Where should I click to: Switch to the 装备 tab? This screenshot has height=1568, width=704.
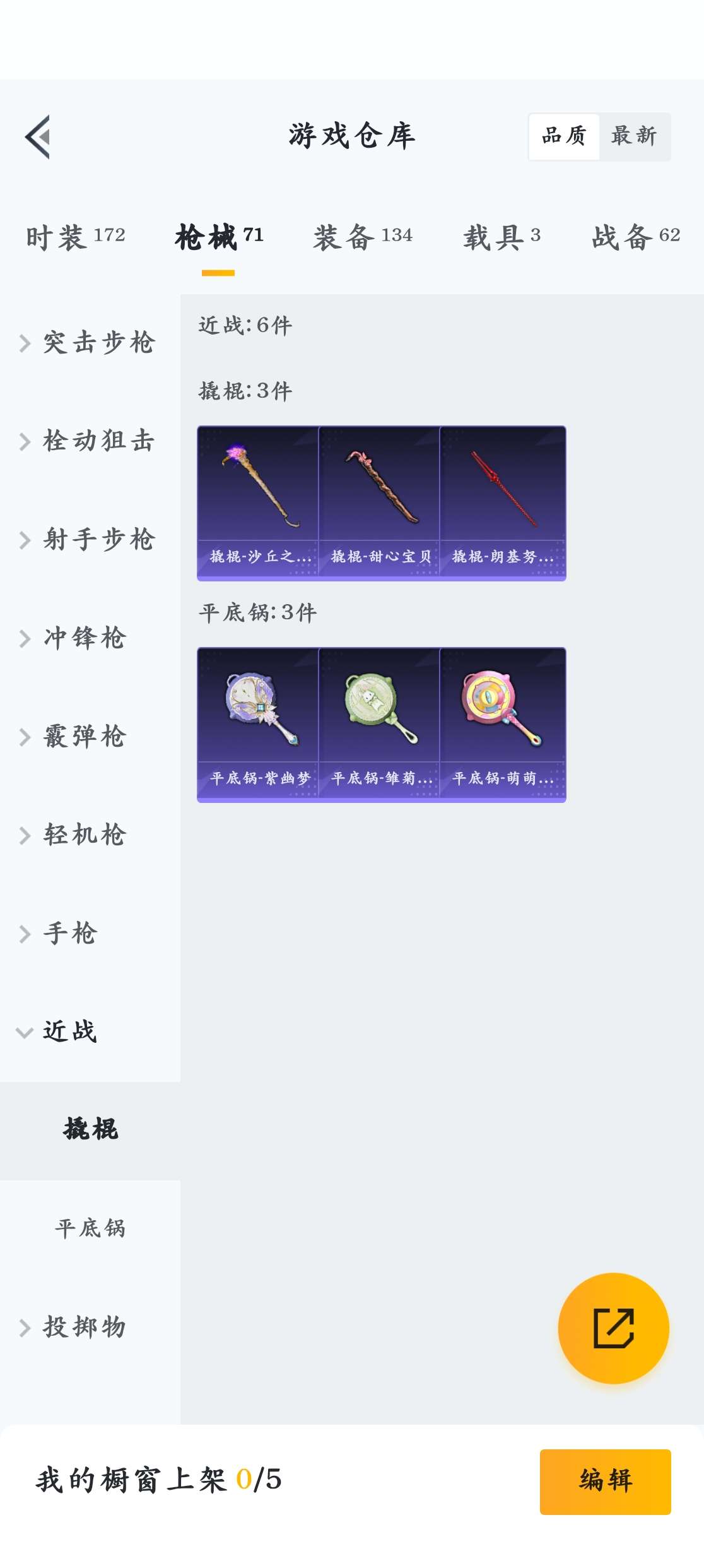(x=363, y=237)
